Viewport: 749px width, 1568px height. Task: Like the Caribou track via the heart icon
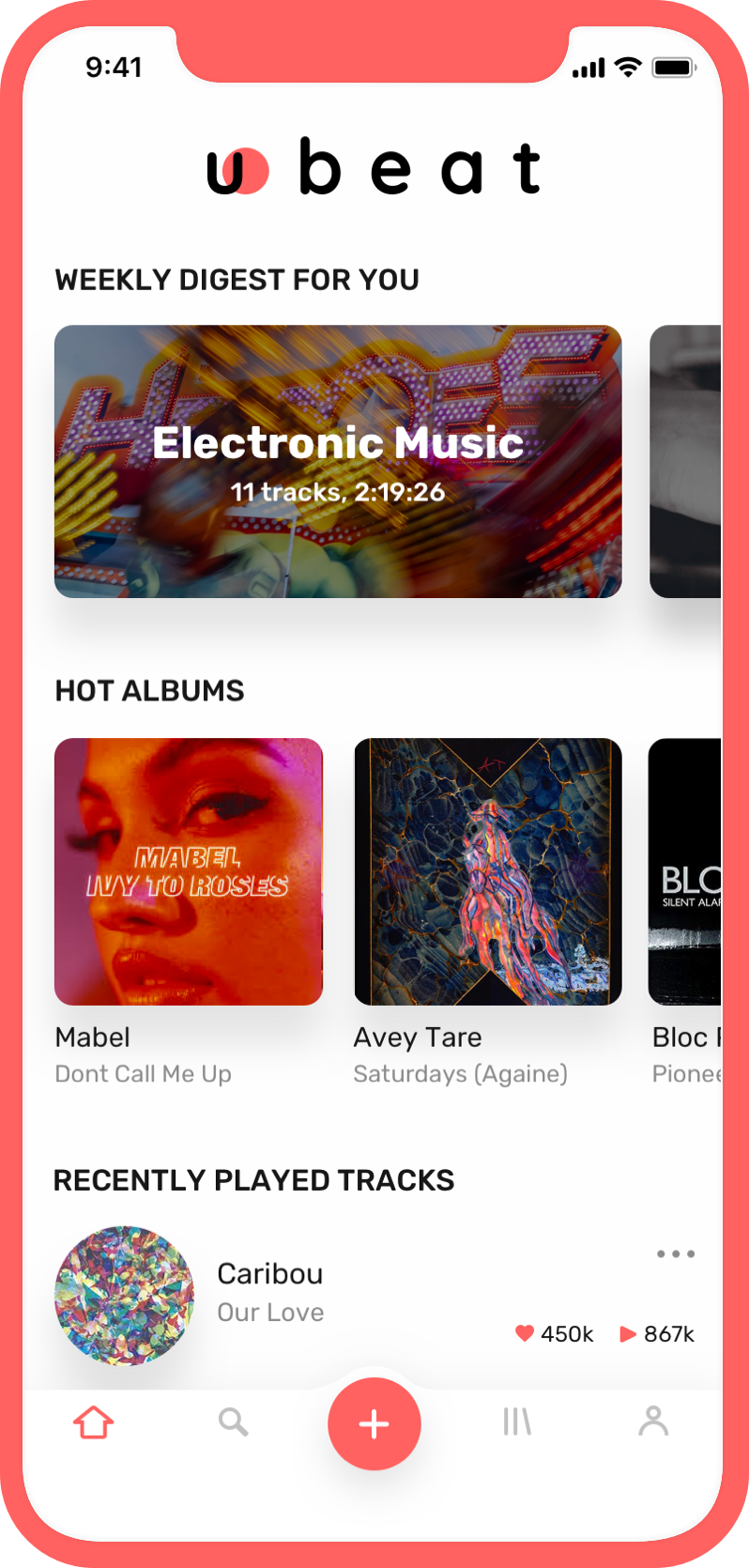525,1333
